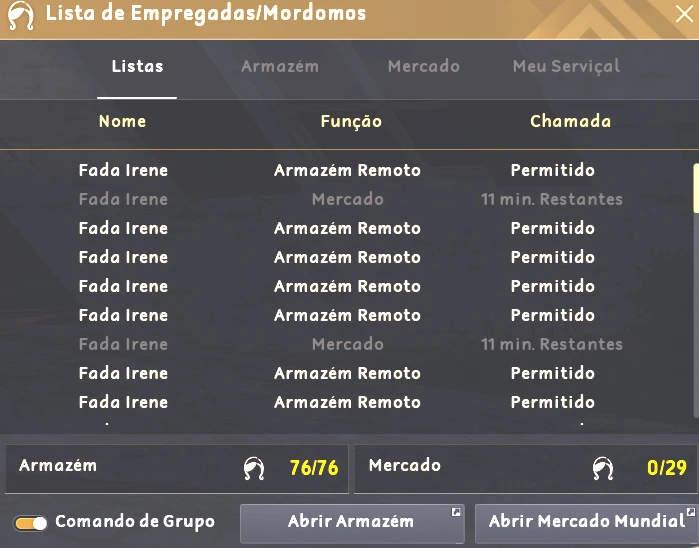Tap Abrir Mercado Mundial button
Image resolution: width=699 pixels, height=548 pixels.
tap(585, 523)
